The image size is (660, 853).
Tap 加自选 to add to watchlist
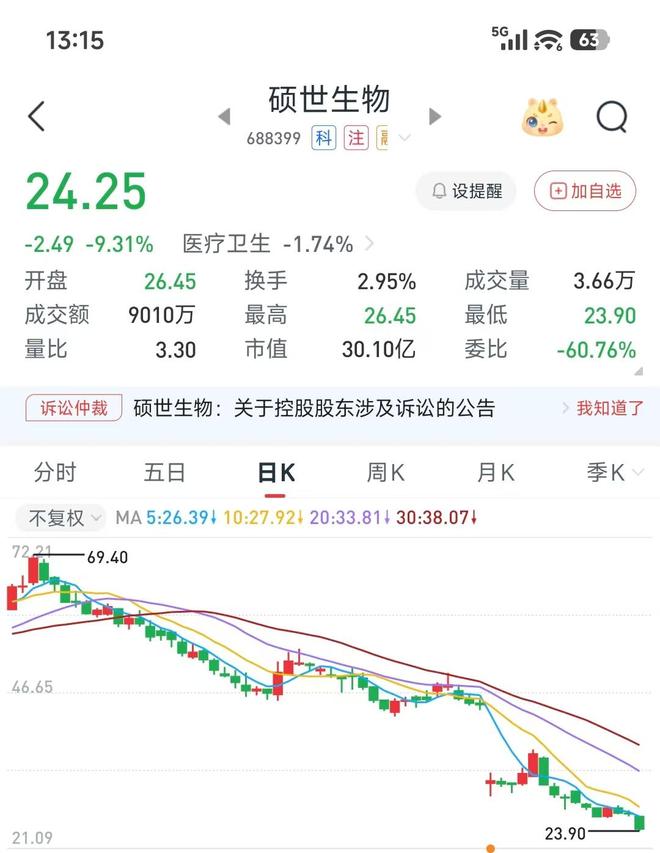585,191
